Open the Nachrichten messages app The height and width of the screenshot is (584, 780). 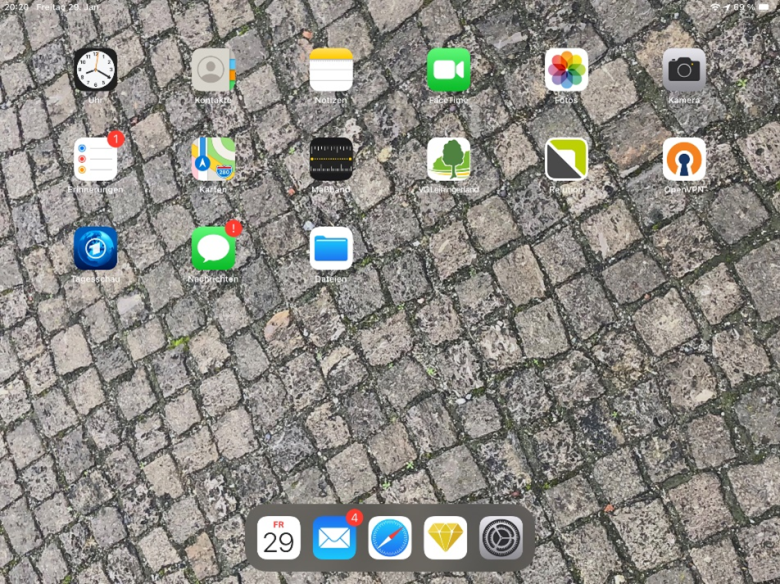tap(213, 248)
